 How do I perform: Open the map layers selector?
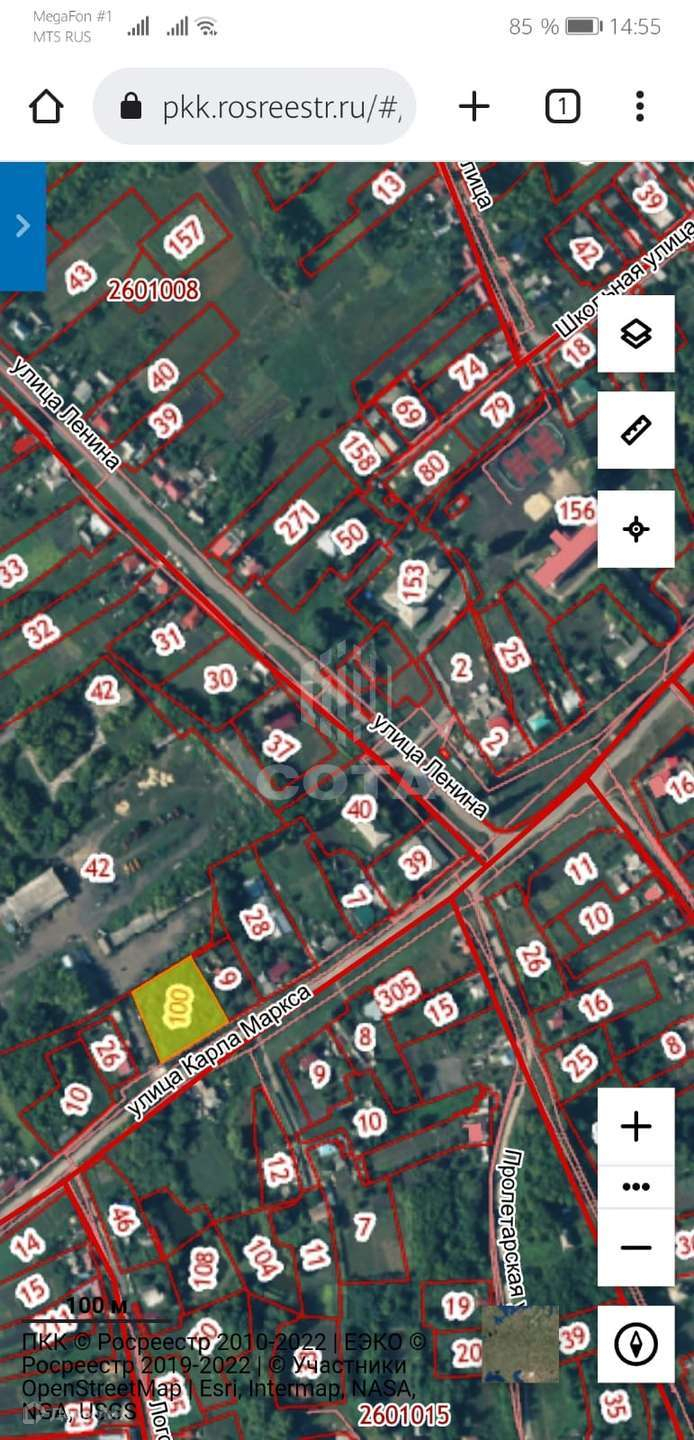click(x=636, y=334)
